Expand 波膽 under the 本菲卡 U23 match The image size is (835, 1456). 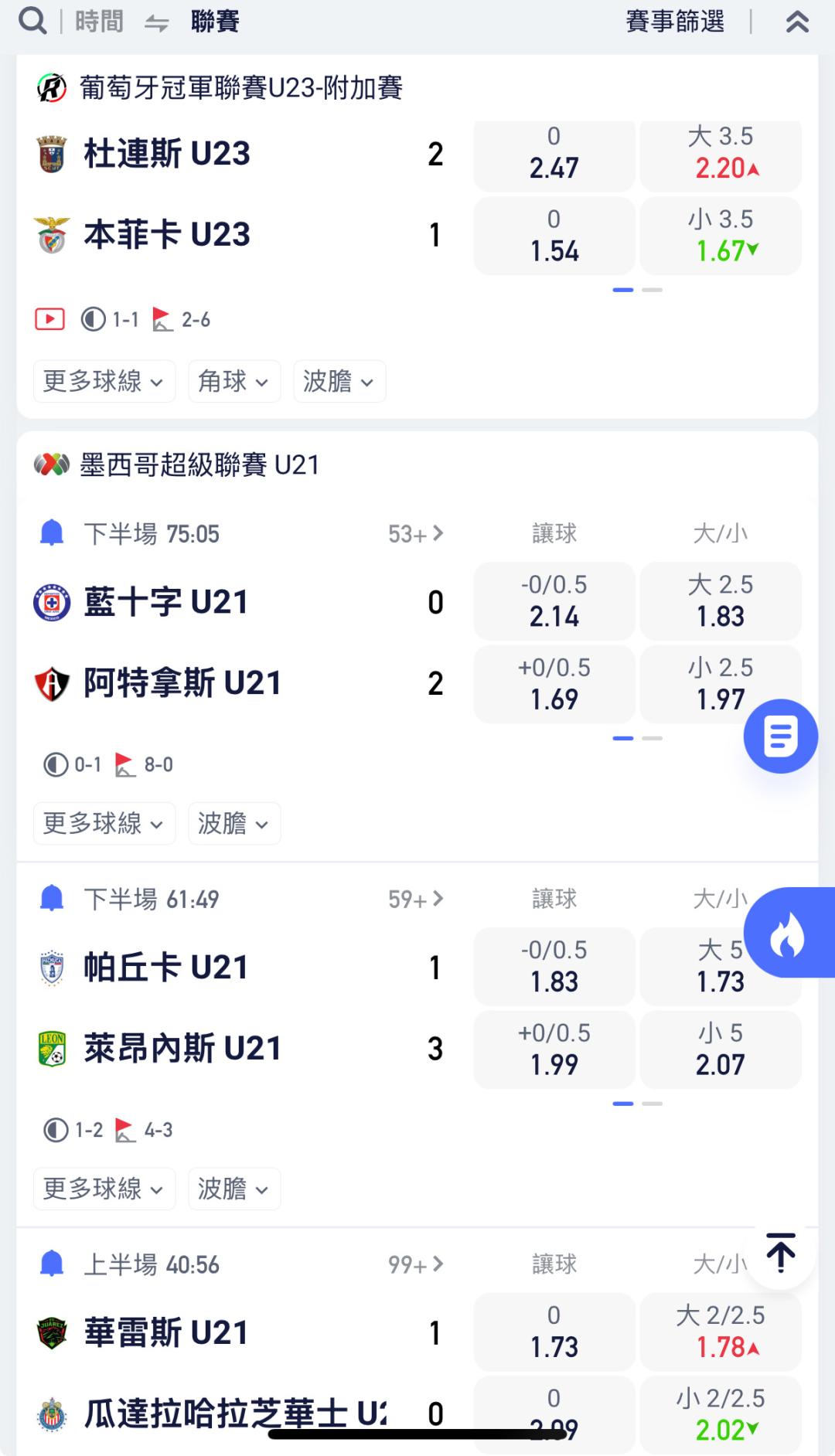point(339,381)
